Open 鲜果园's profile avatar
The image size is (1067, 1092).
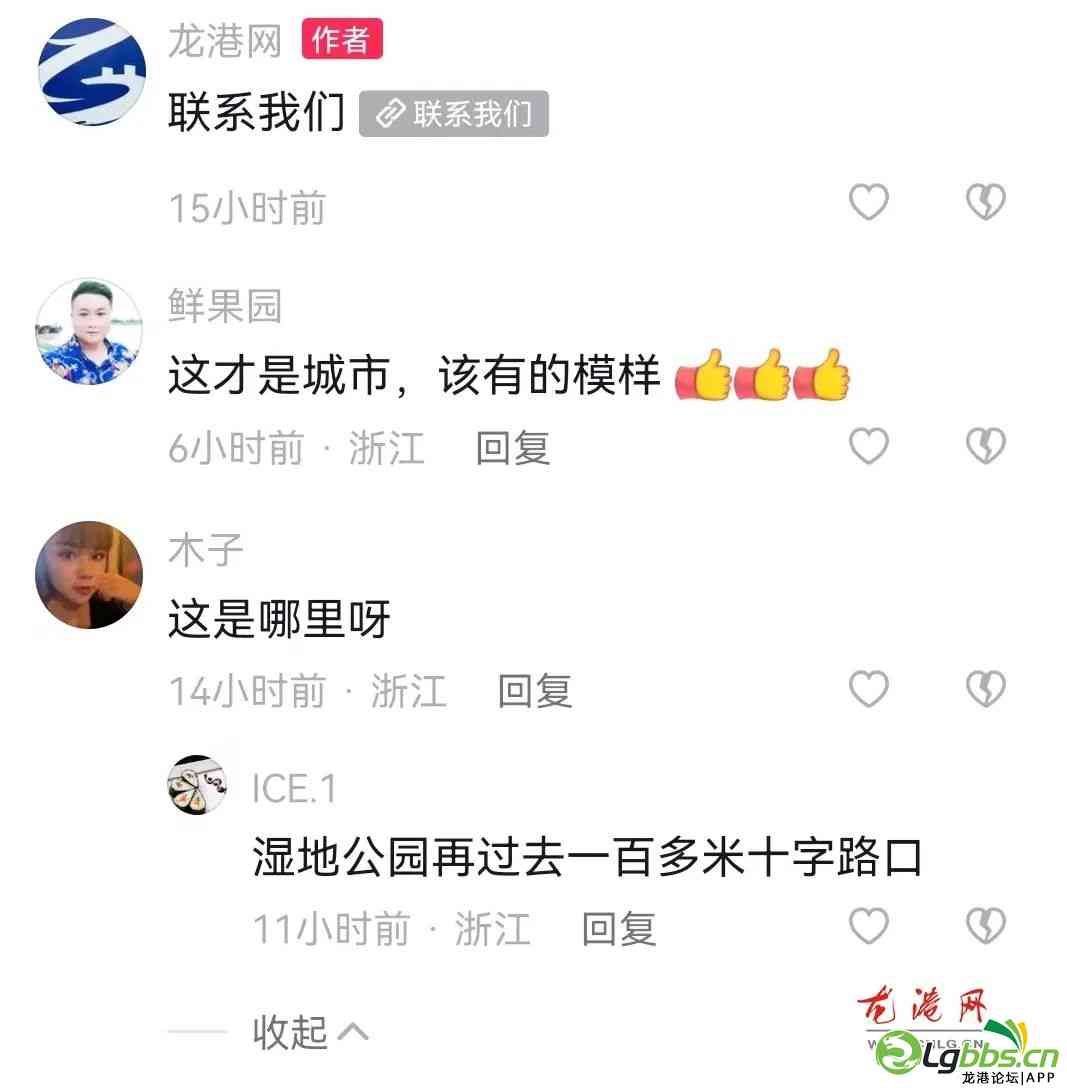(89, 331)
